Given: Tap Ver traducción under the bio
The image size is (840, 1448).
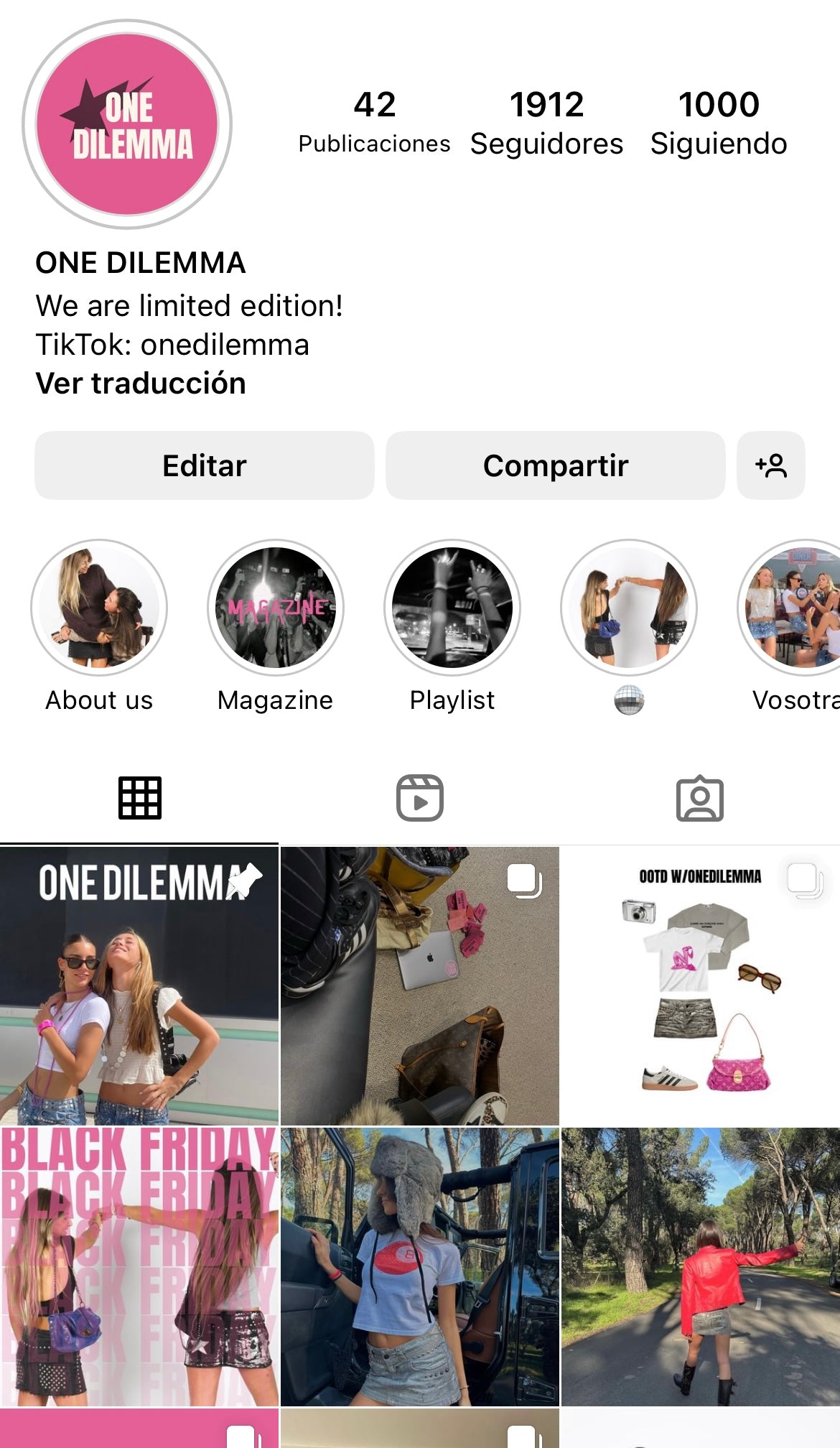Looking at the screenshot, I should [141, 384].
